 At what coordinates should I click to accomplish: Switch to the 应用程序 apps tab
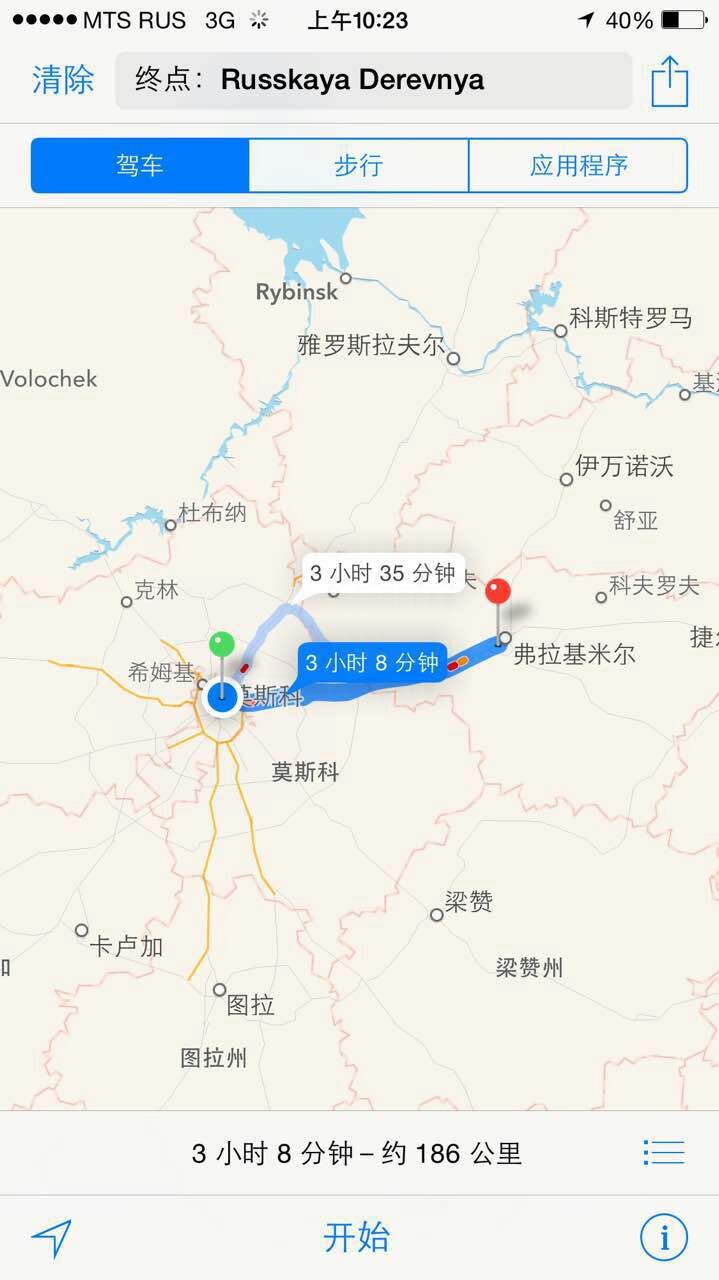pyautogui.click(x=578, y=165)
